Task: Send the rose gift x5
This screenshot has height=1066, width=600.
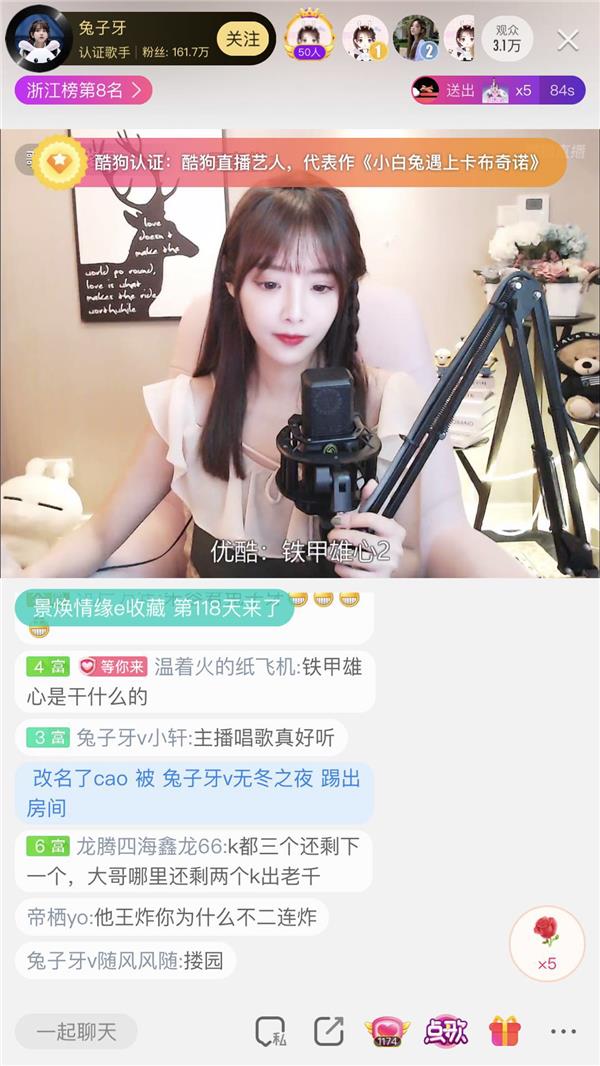Action: (547, 942)
